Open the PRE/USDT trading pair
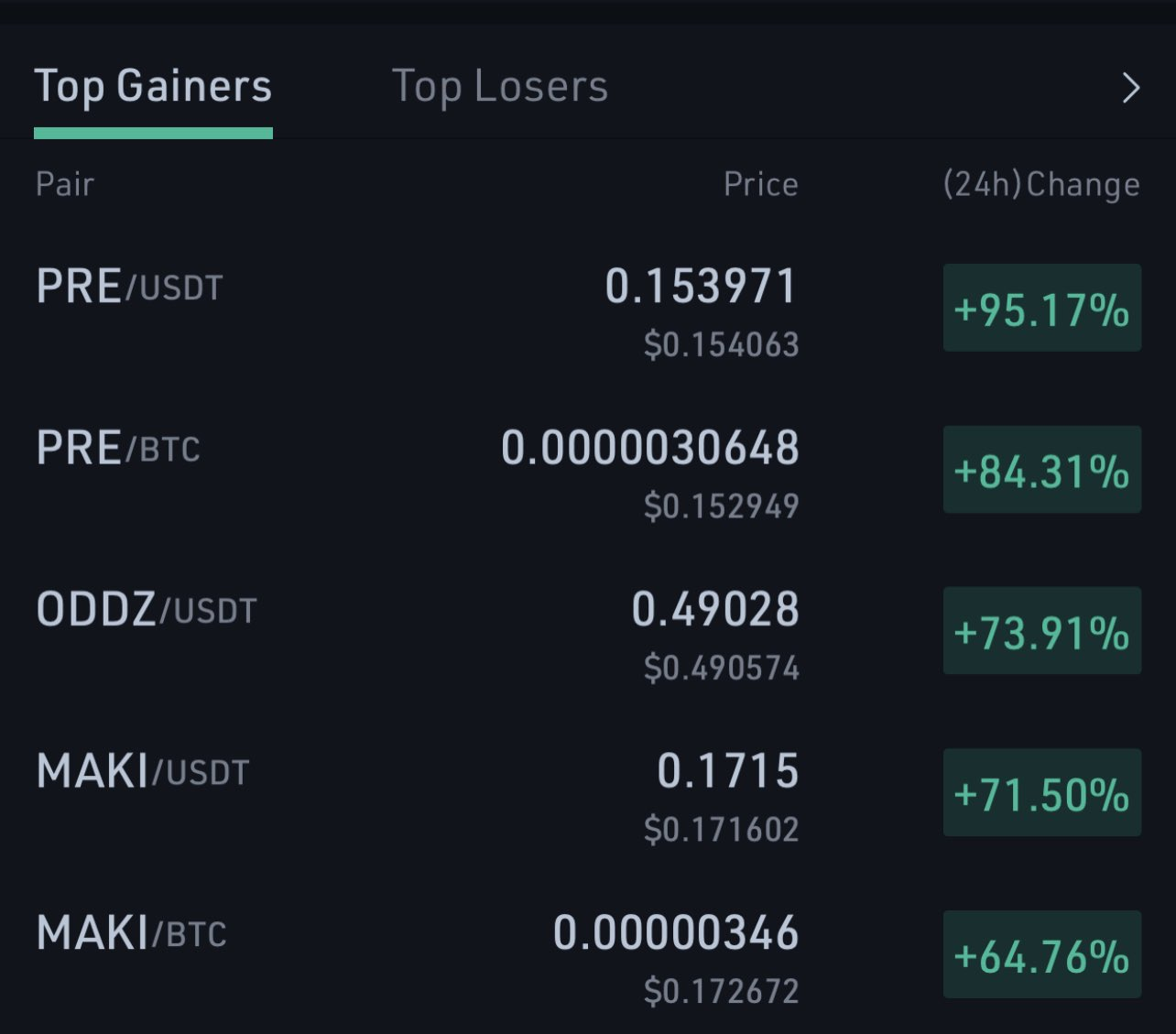The height and width of the screenshot is (1034, 1176). pyautogui.click(x=588, y=309)
